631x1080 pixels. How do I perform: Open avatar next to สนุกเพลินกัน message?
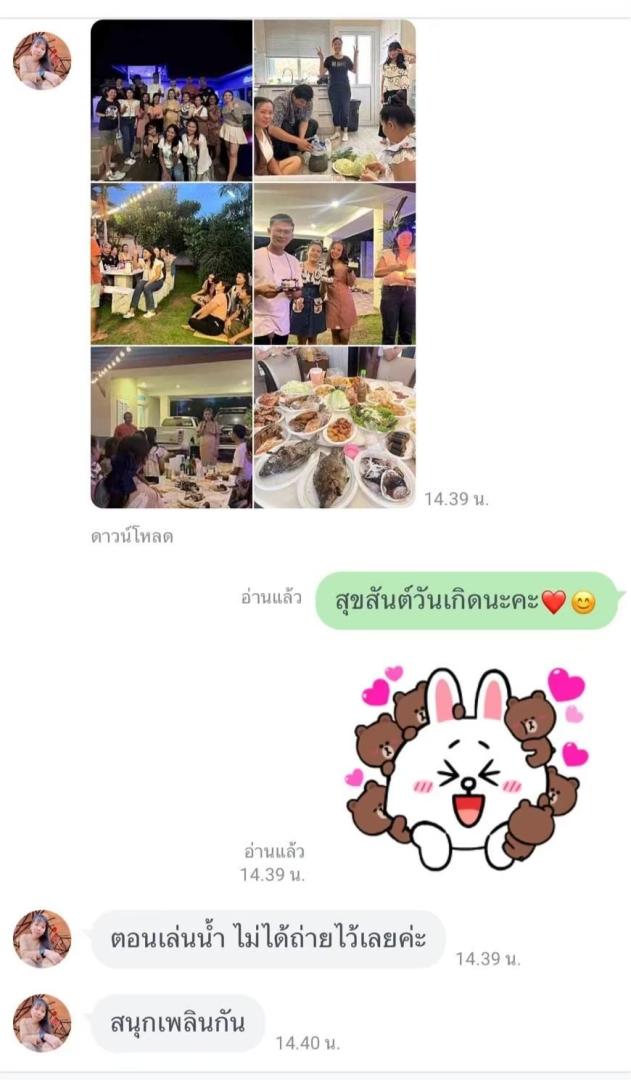42,1023
